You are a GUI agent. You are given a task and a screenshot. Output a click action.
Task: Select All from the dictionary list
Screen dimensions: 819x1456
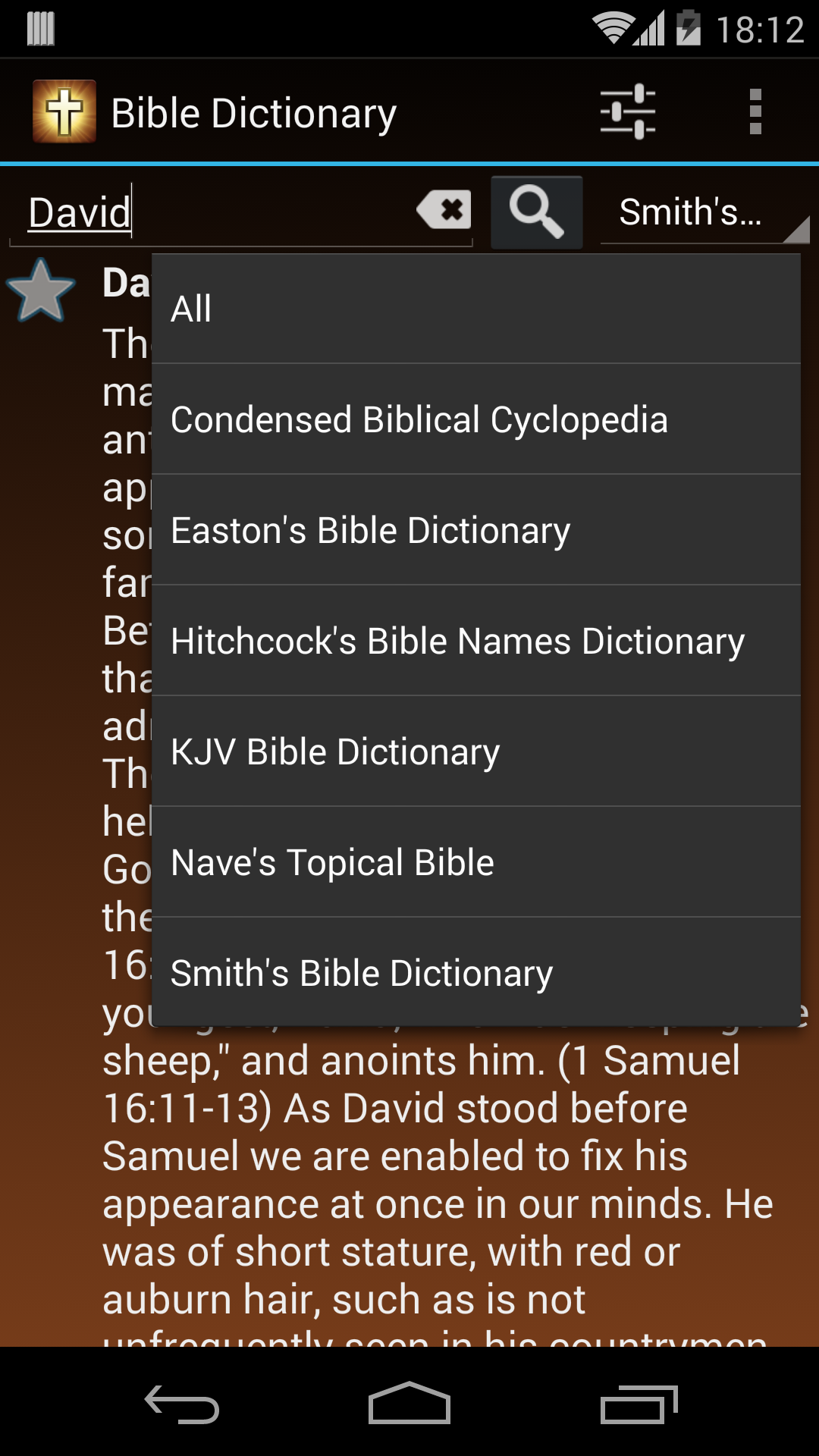tap(477, 308)
